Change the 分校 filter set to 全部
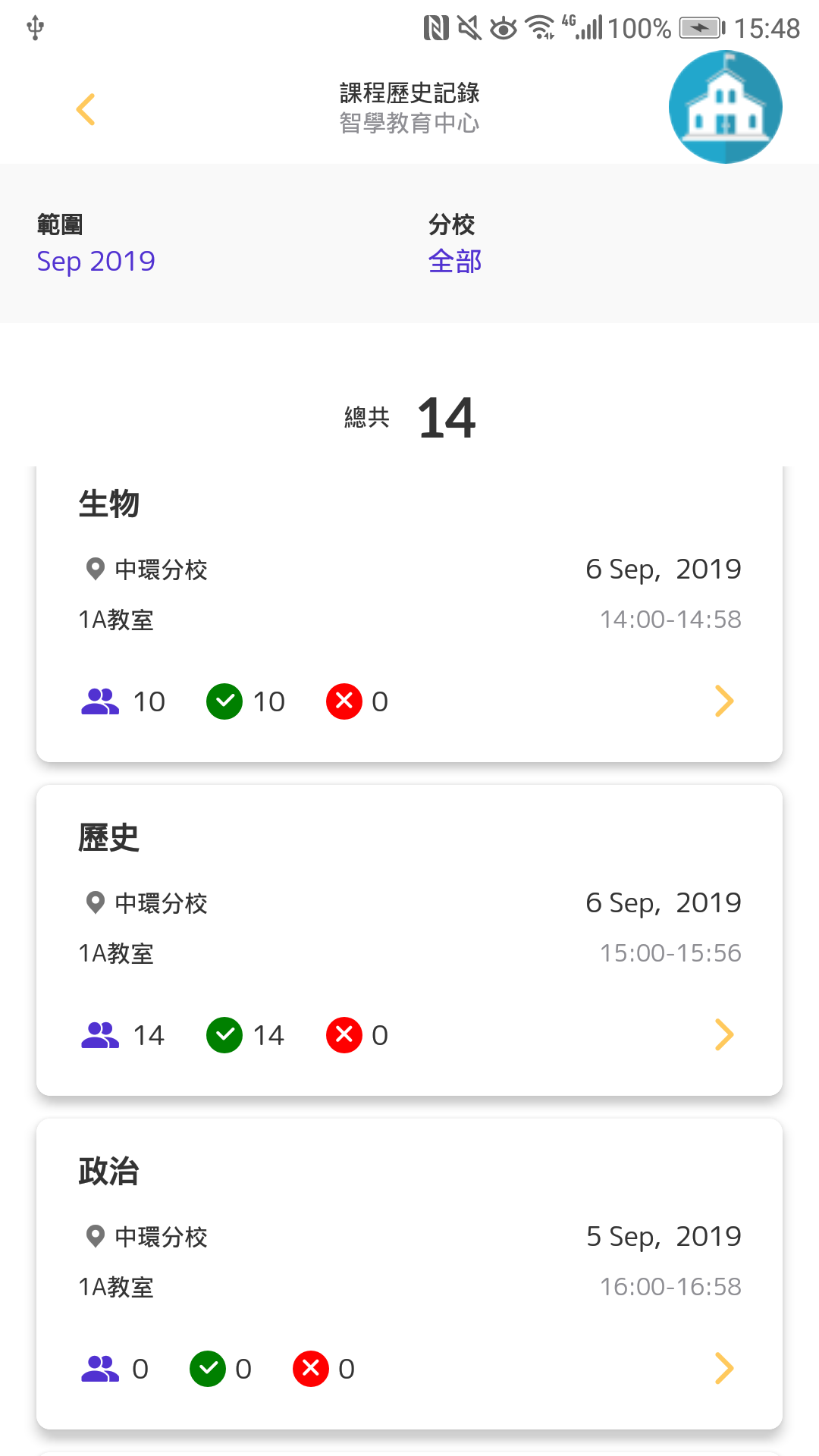 point(454,261)
